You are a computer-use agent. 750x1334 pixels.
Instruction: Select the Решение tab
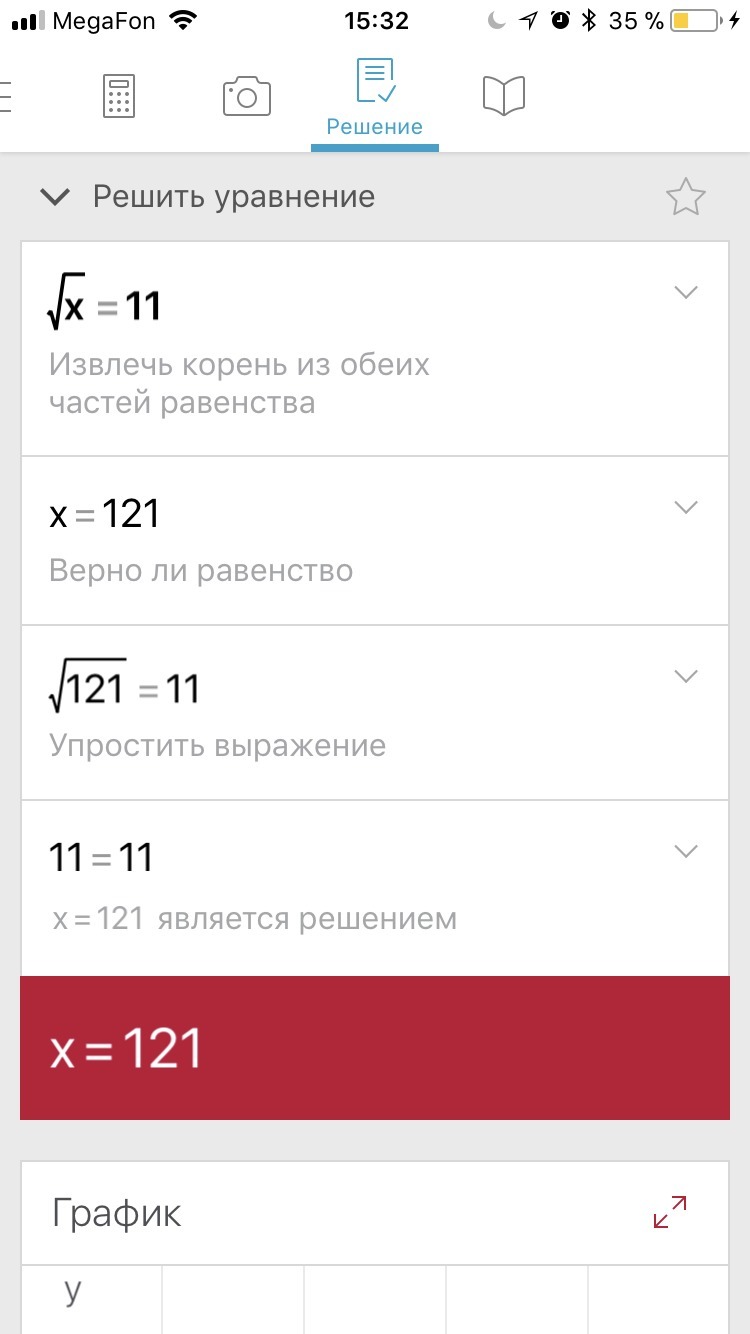375,98
